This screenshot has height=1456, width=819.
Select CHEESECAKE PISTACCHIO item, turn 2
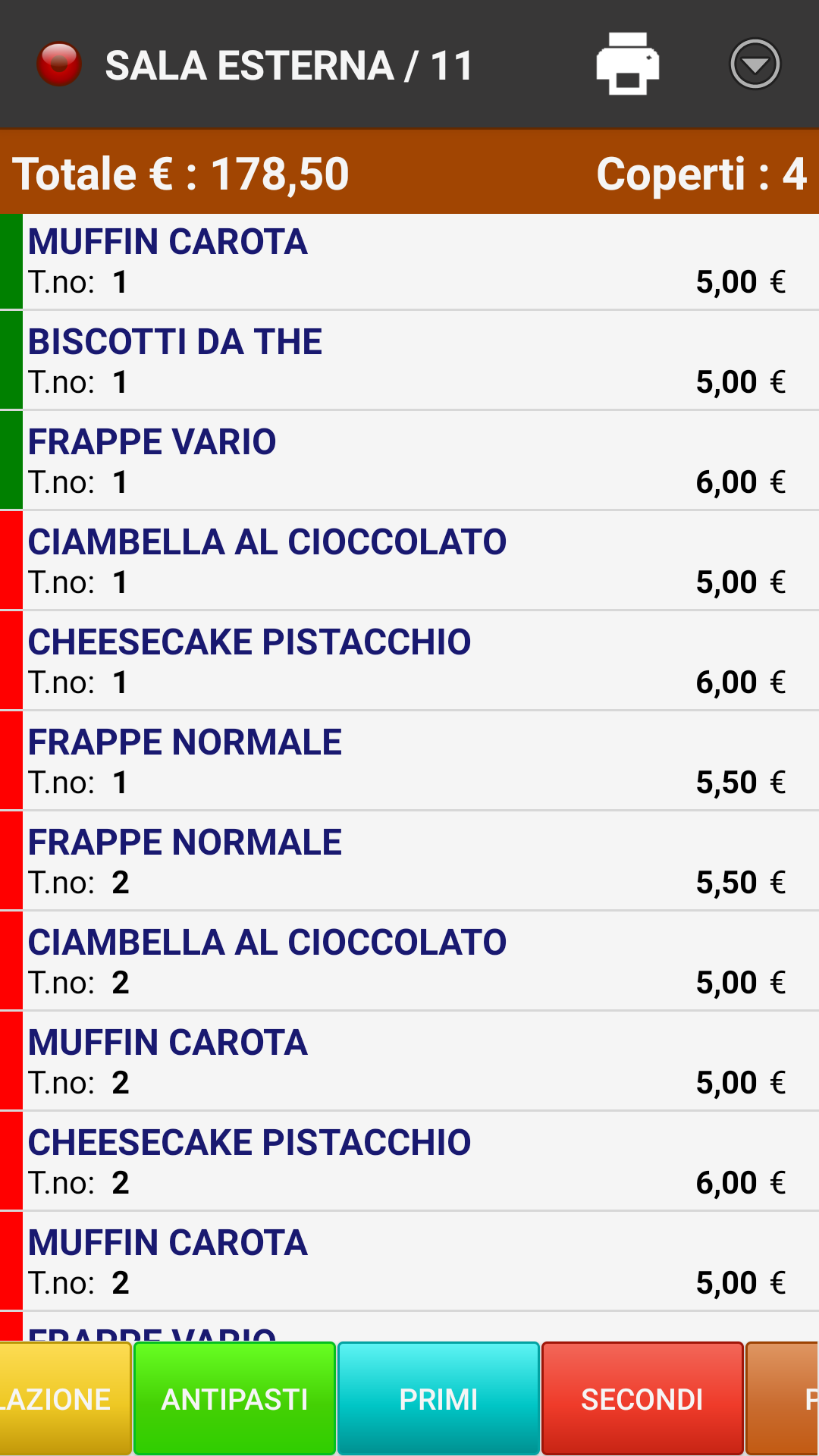coord(409,1162)
